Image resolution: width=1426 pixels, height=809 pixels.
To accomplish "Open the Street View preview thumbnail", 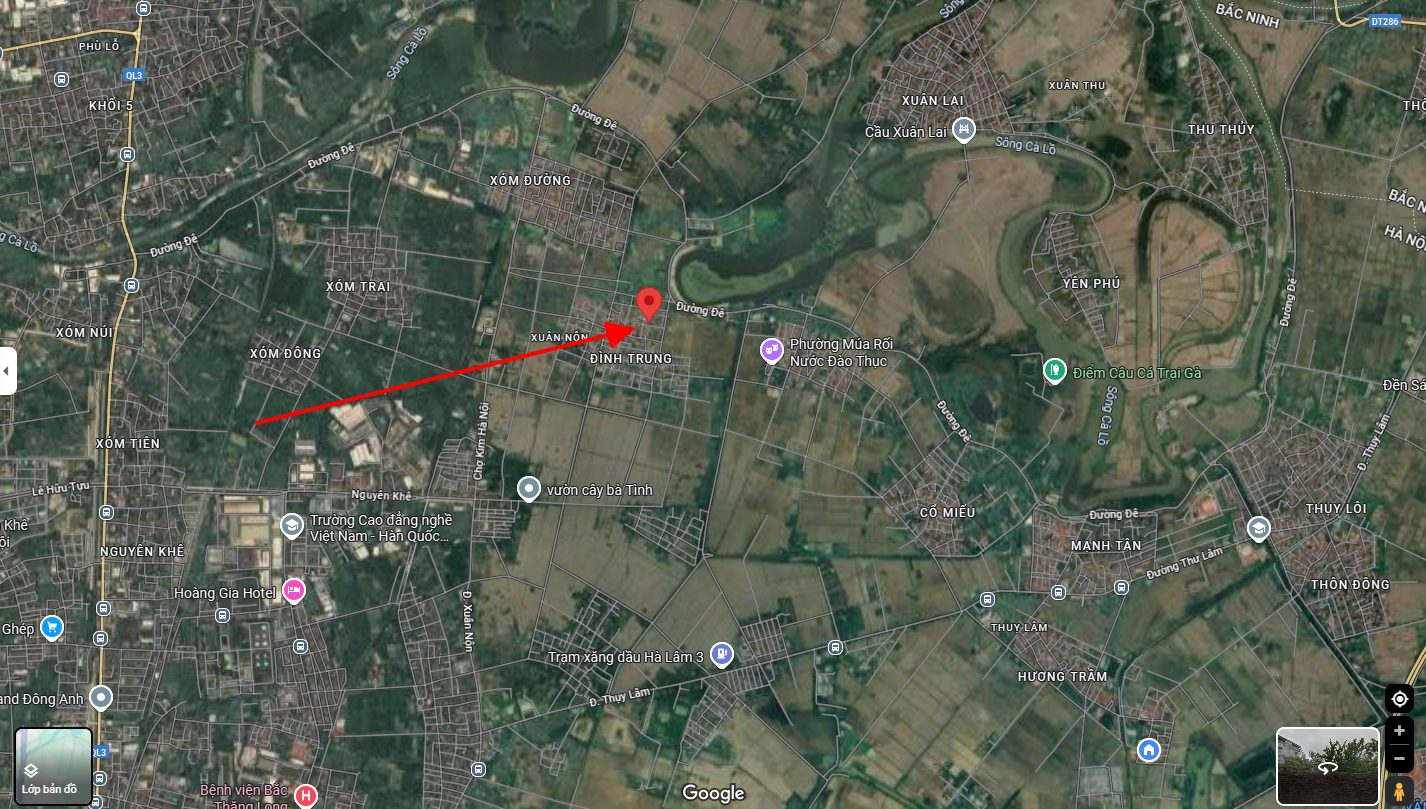I will 1327,765.
